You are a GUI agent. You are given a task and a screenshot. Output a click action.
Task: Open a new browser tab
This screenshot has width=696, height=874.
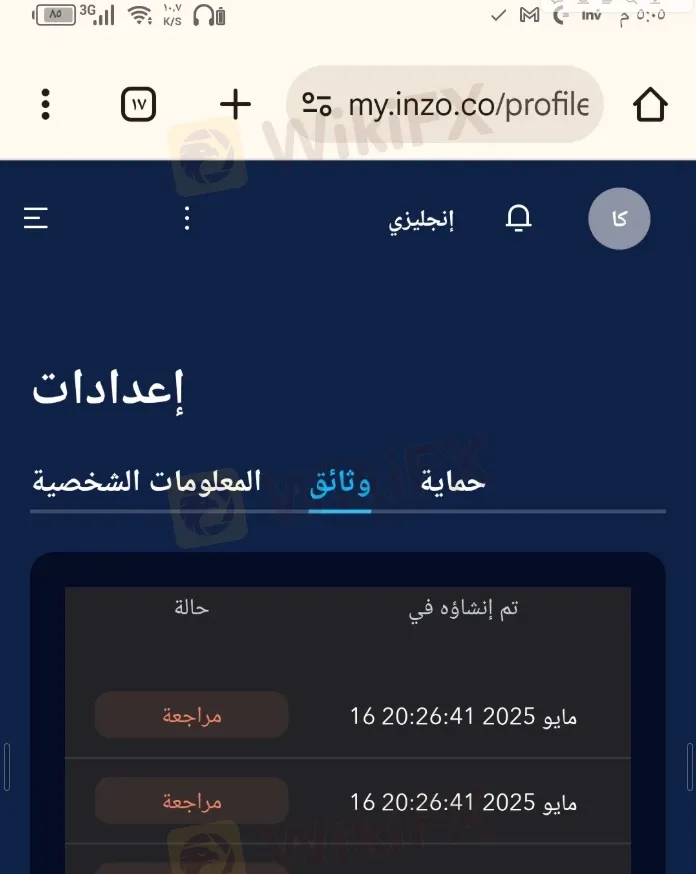(235, 104)
